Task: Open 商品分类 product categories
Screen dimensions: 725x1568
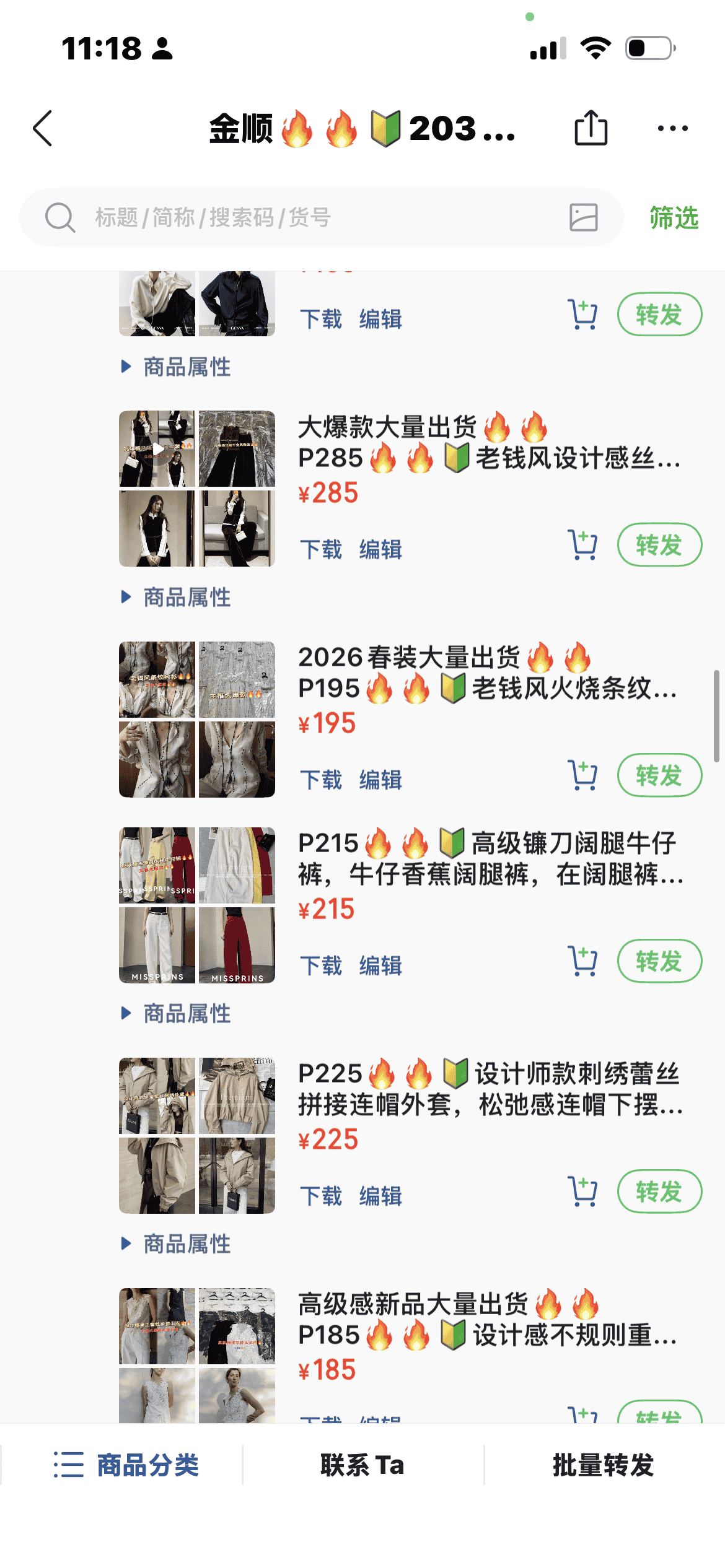Action: tap(126, 1465)
